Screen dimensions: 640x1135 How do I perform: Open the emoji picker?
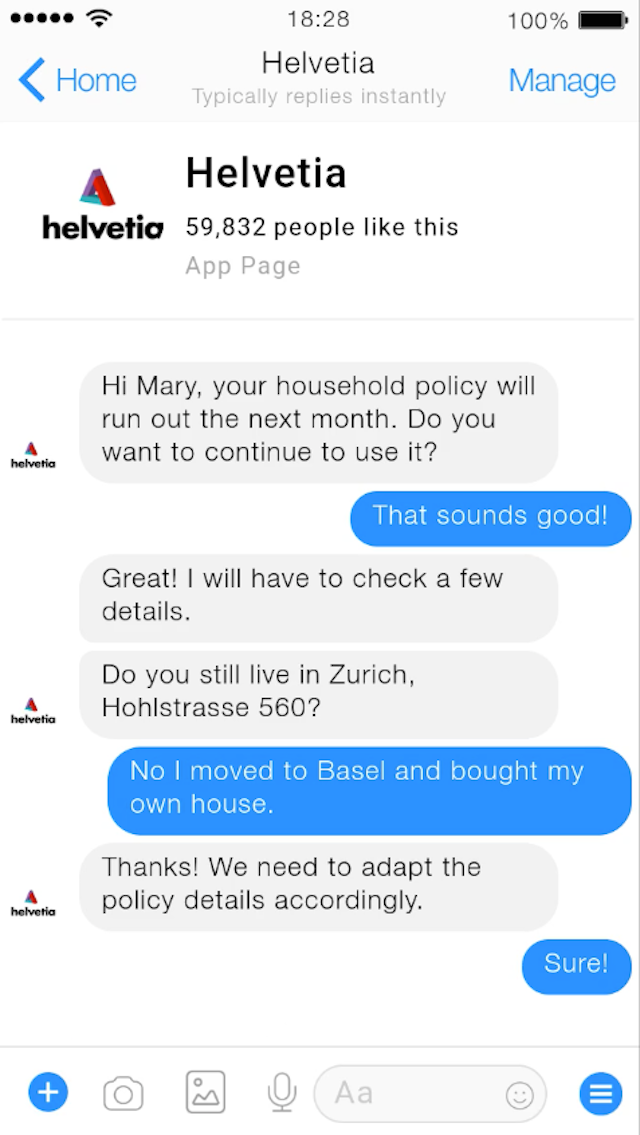pos(520,1095)
